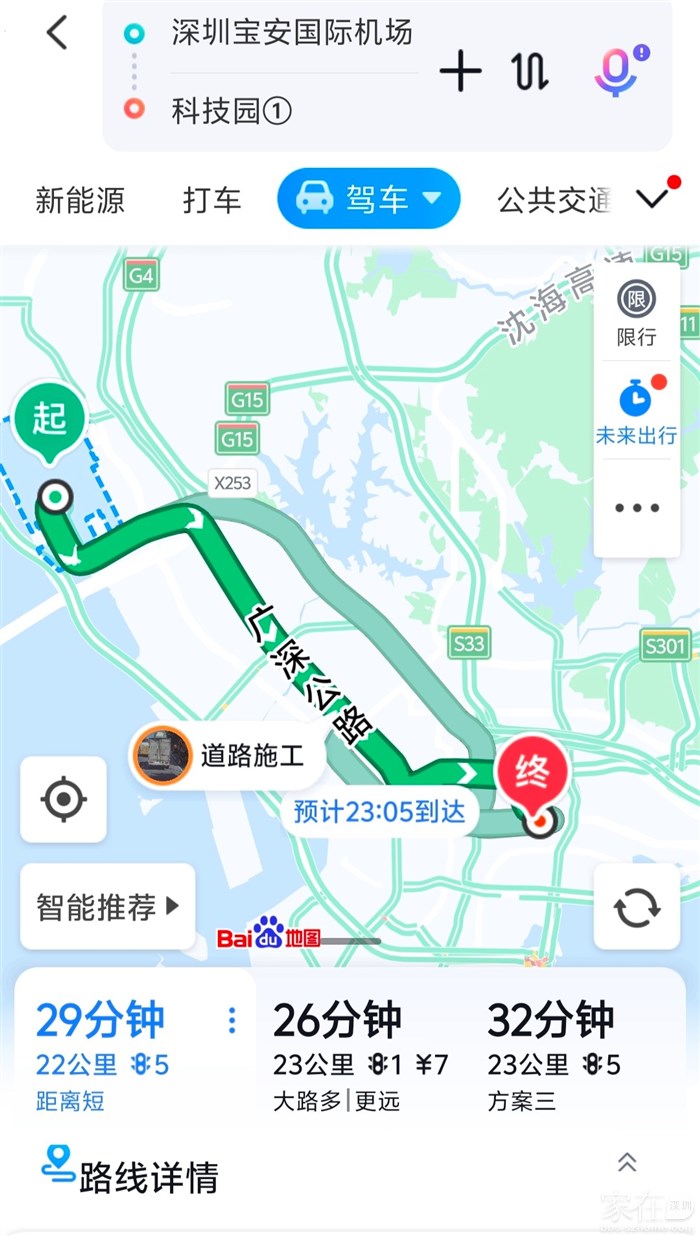This screenshot has height=1236, width=700.
Task: Go back from the route screen
Action: (x=57, y=33)
